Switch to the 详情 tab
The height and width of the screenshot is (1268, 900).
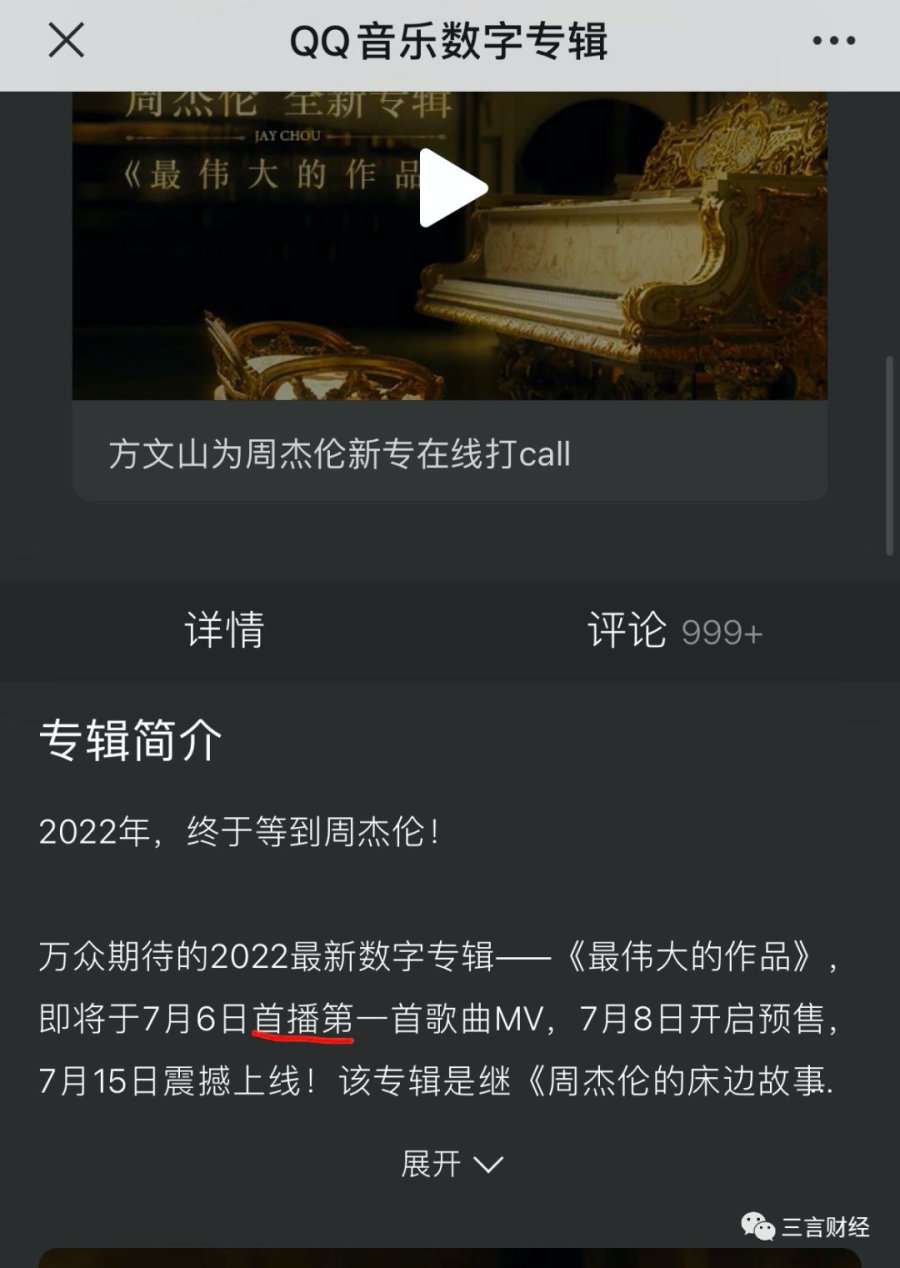click(224, 631)
